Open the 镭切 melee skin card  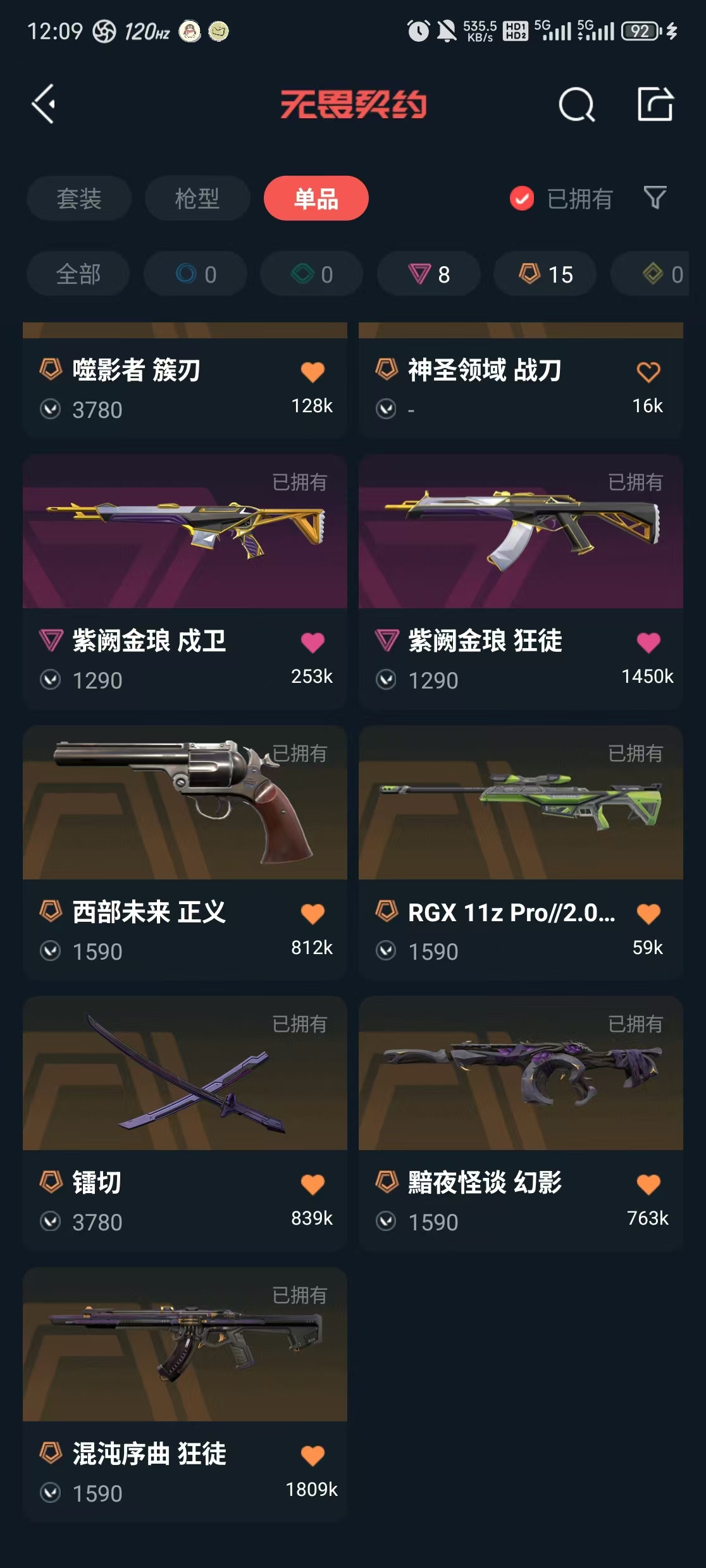(185, 1124)
